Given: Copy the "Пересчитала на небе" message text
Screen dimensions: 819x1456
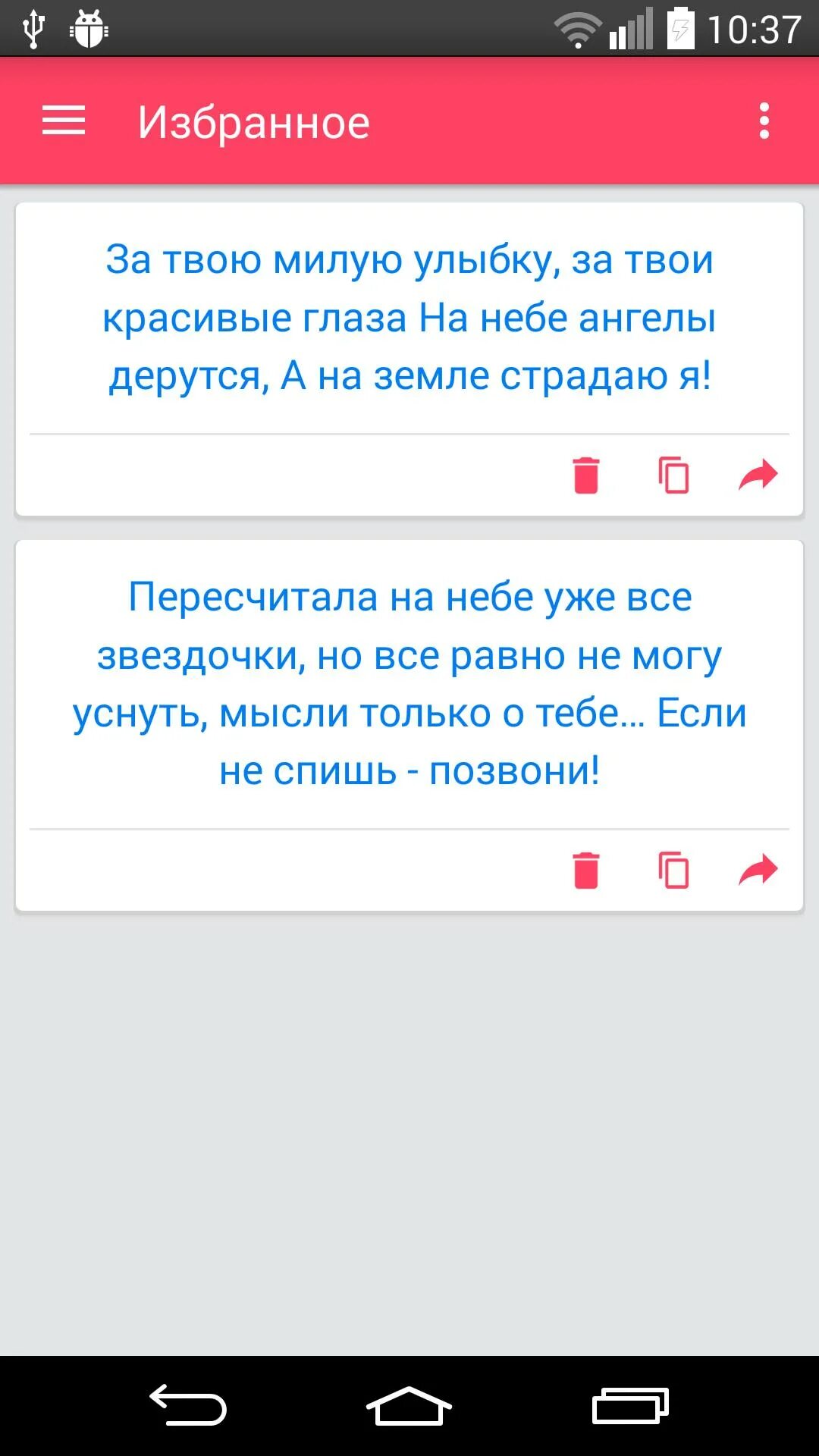Looking at the screenshot, I should pos(673,870).
